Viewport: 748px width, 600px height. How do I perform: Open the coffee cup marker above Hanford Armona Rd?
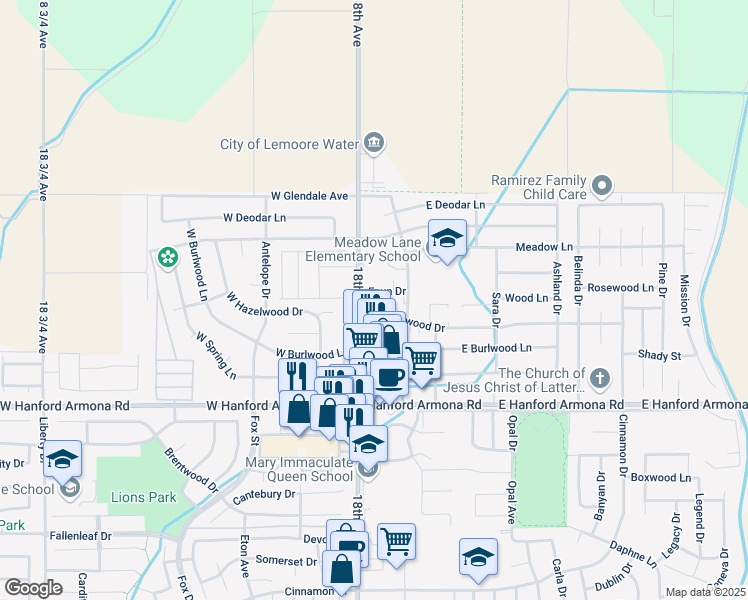[390, 378]
